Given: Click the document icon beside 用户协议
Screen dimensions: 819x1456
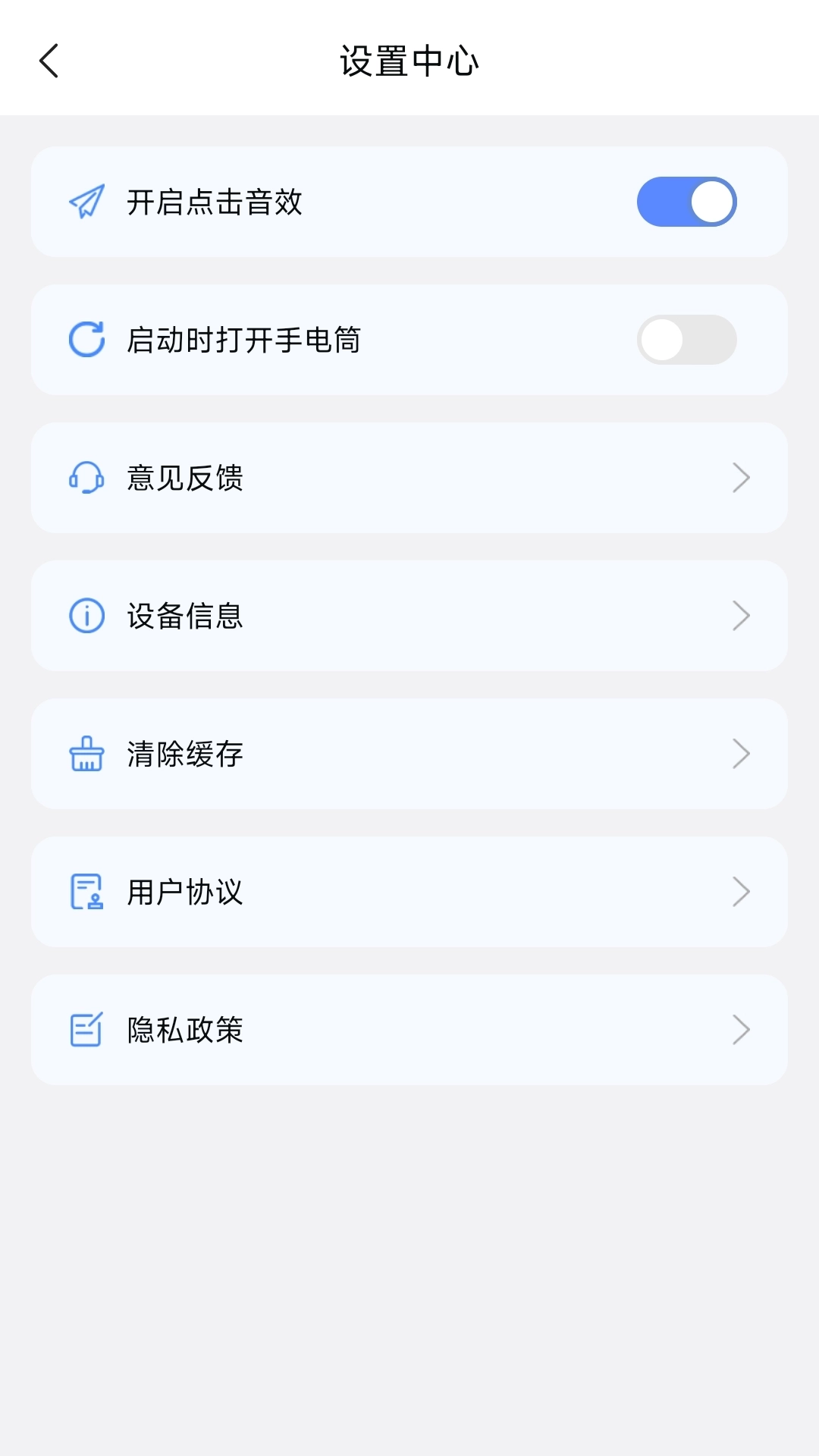Looking at the screenshot, I should pyautogui.click(x=85, y=892).
